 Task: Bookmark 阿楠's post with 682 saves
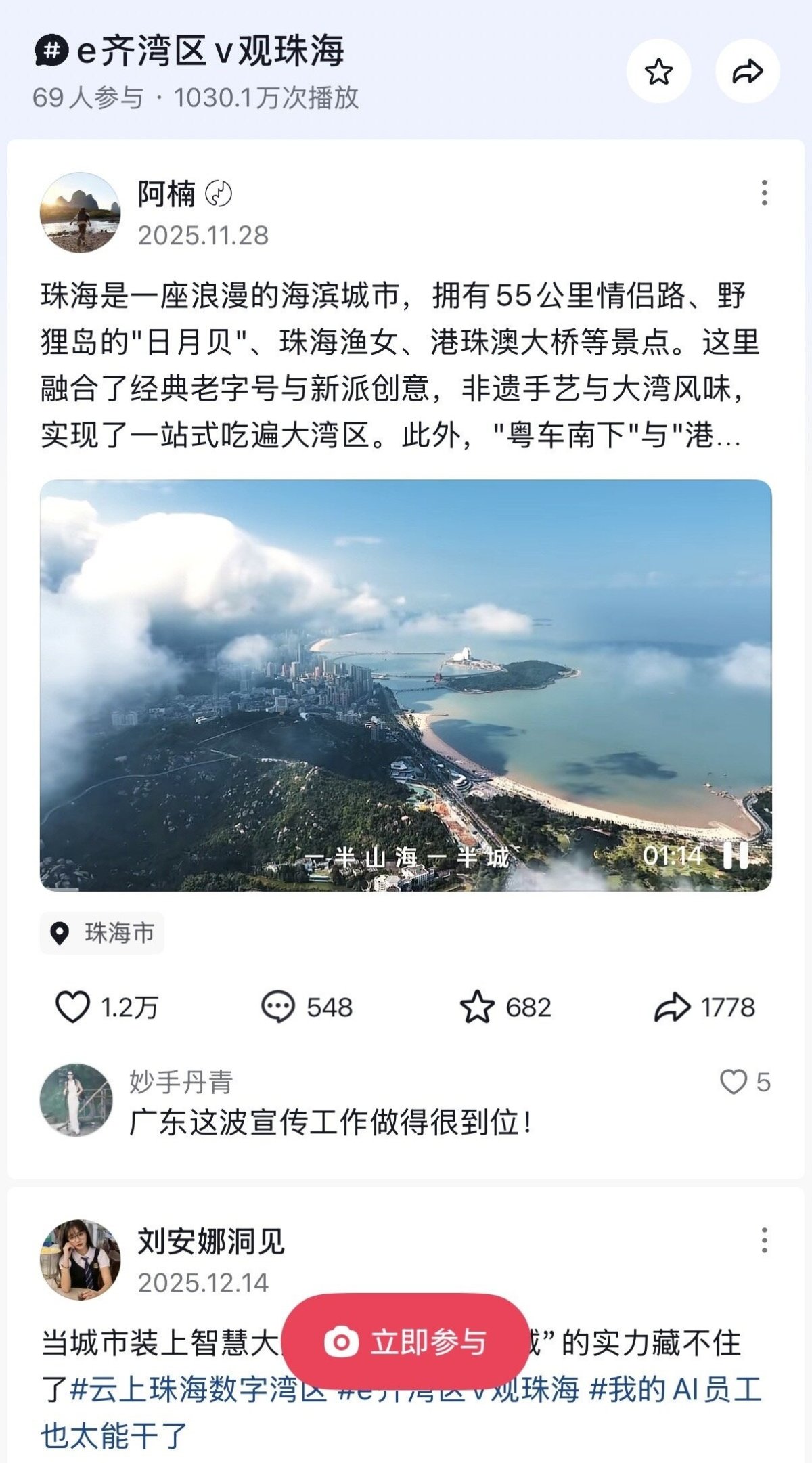[477, 1007]
